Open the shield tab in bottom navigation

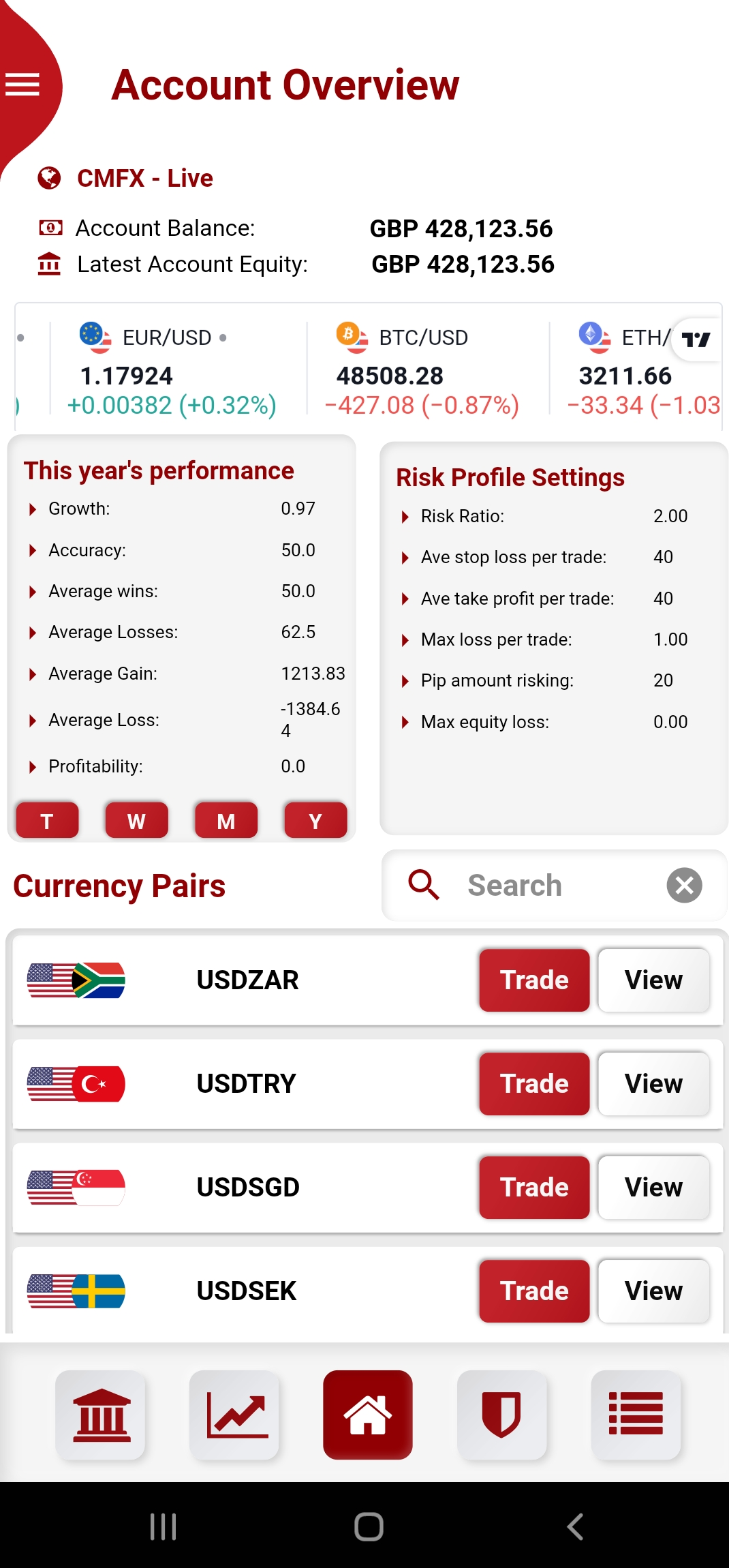[x=501, y=1415]
